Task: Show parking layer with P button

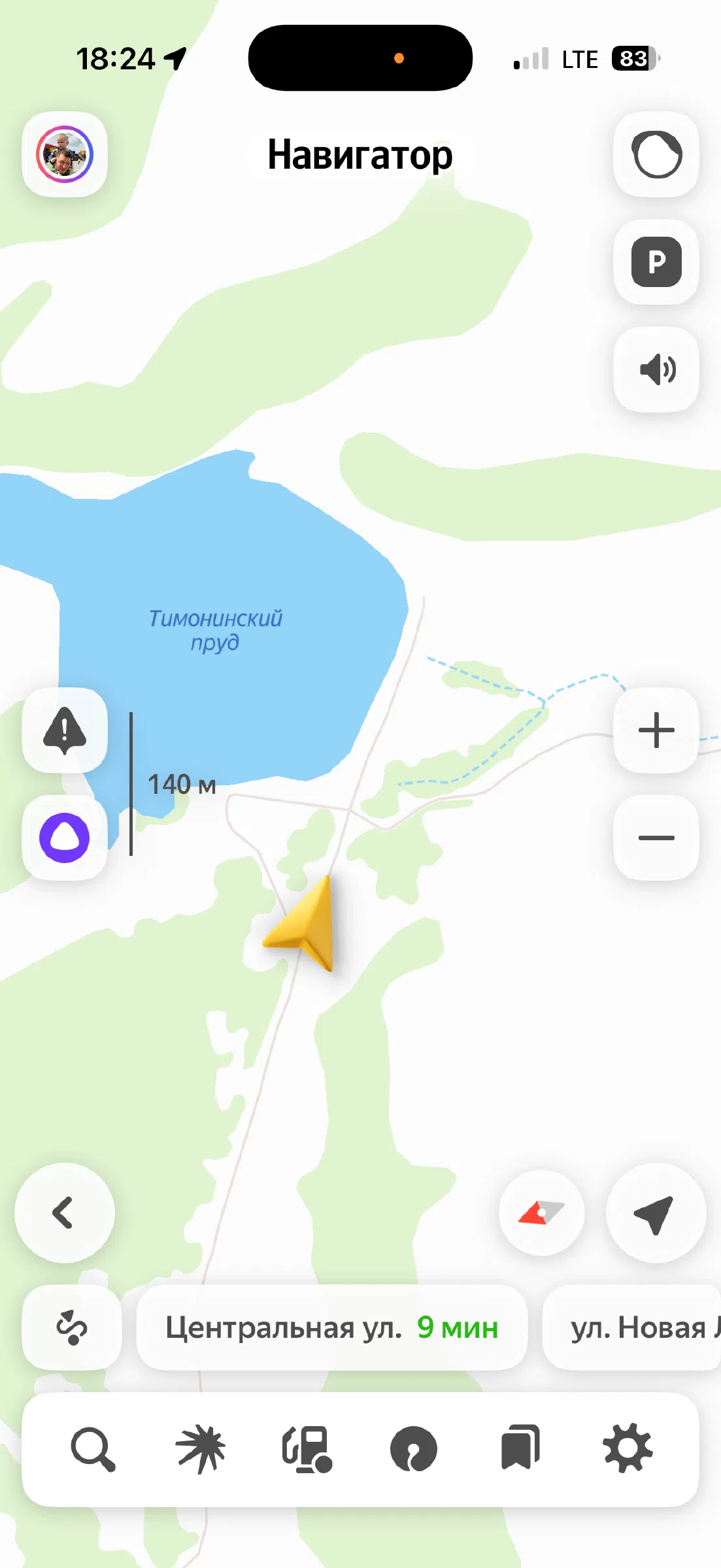Action: [656, 262]
